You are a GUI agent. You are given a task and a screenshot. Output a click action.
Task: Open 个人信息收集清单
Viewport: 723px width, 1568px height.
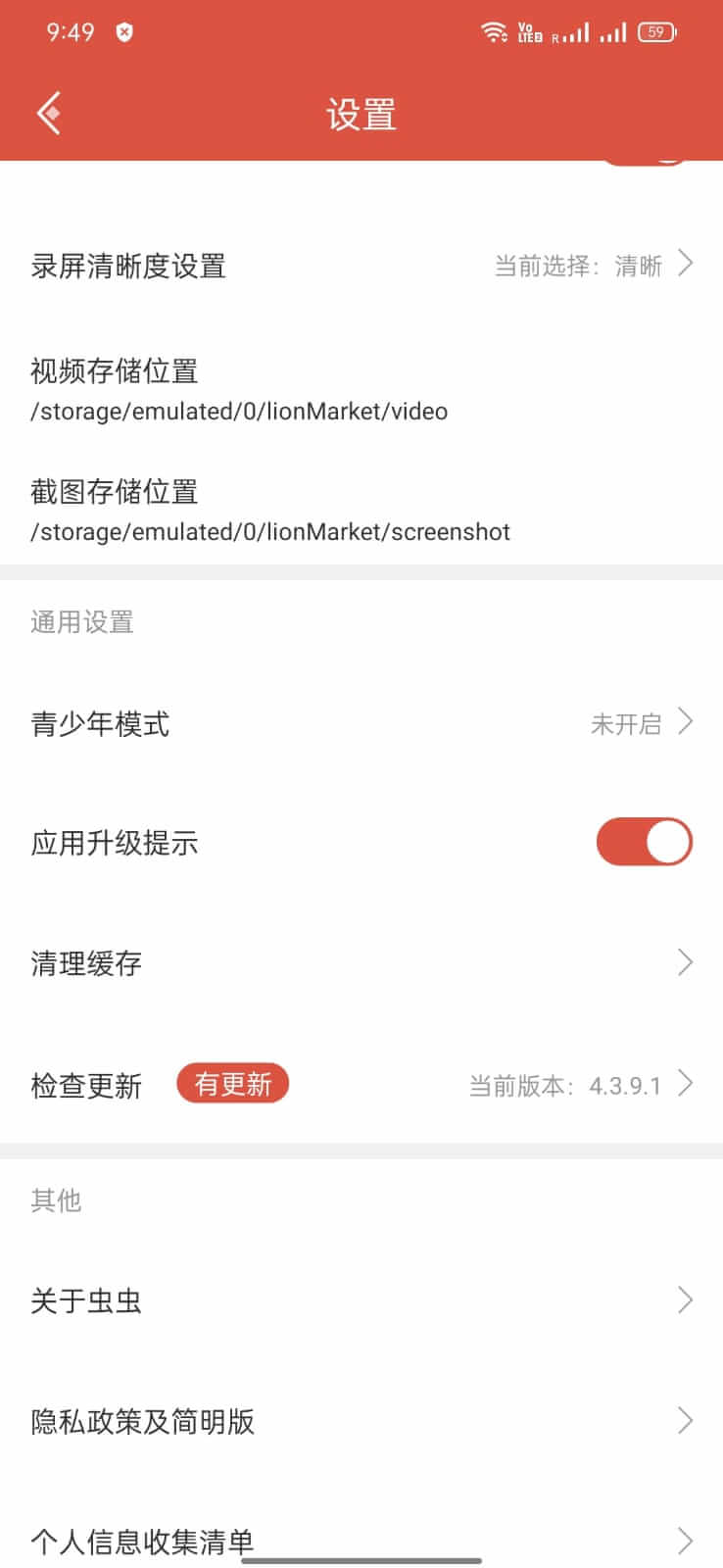[361, 1541]
